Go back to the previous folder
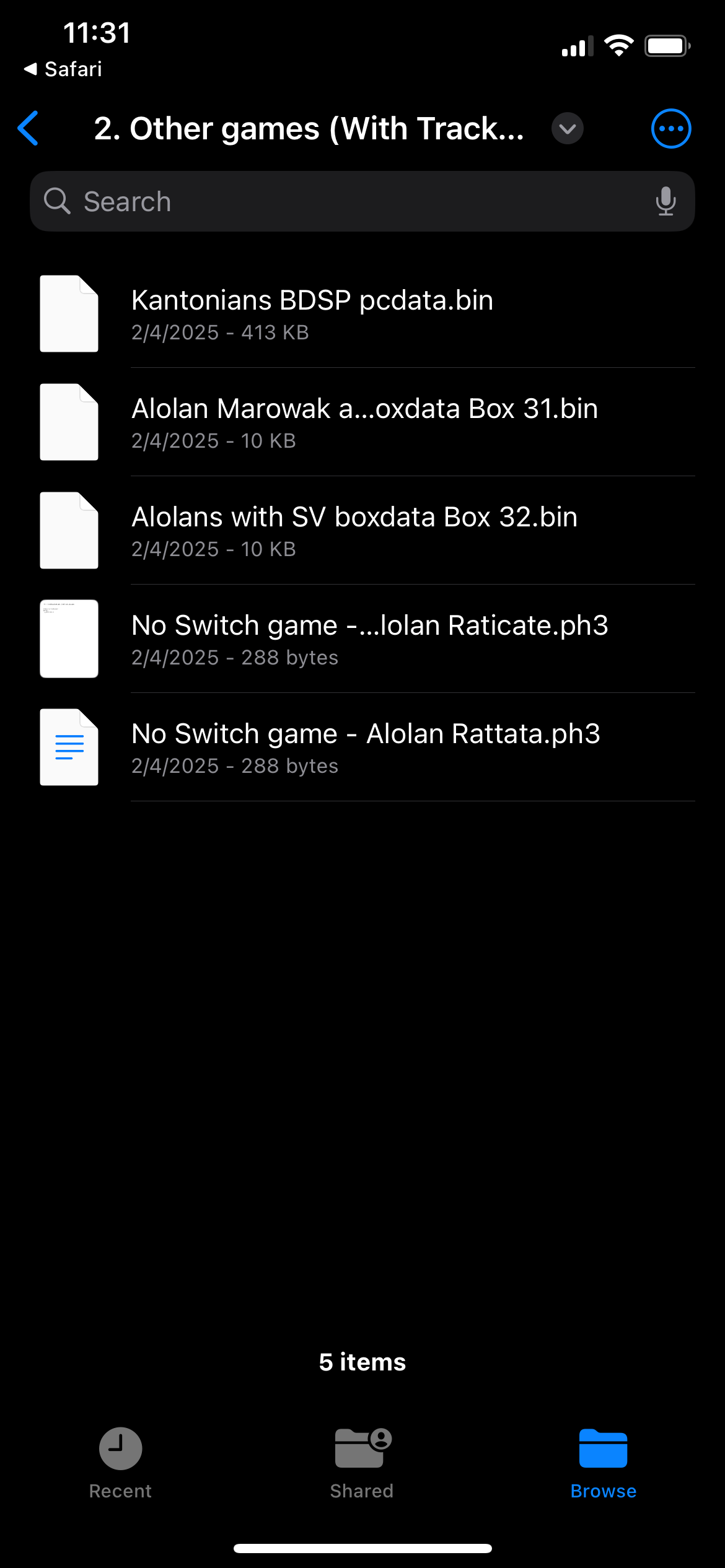Image resolution: width=725 pixels, height=1568 pixels. [x=29, y=129]
